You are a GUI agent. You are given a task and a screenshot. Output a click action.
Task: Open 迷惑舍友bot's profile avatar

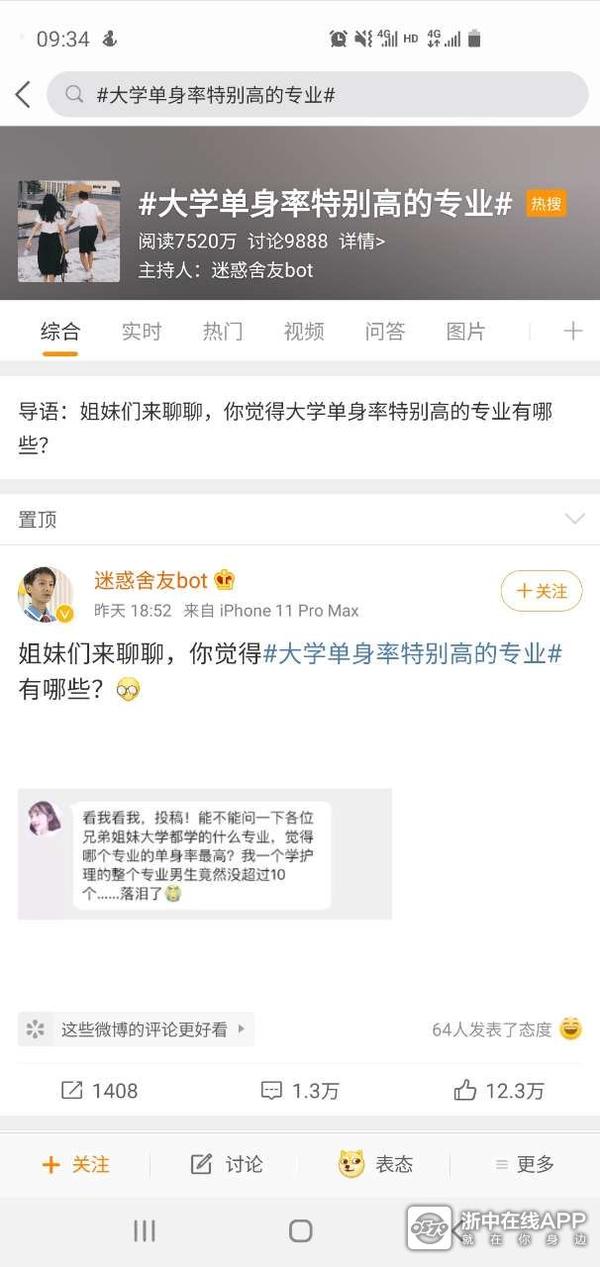[46, 595]
